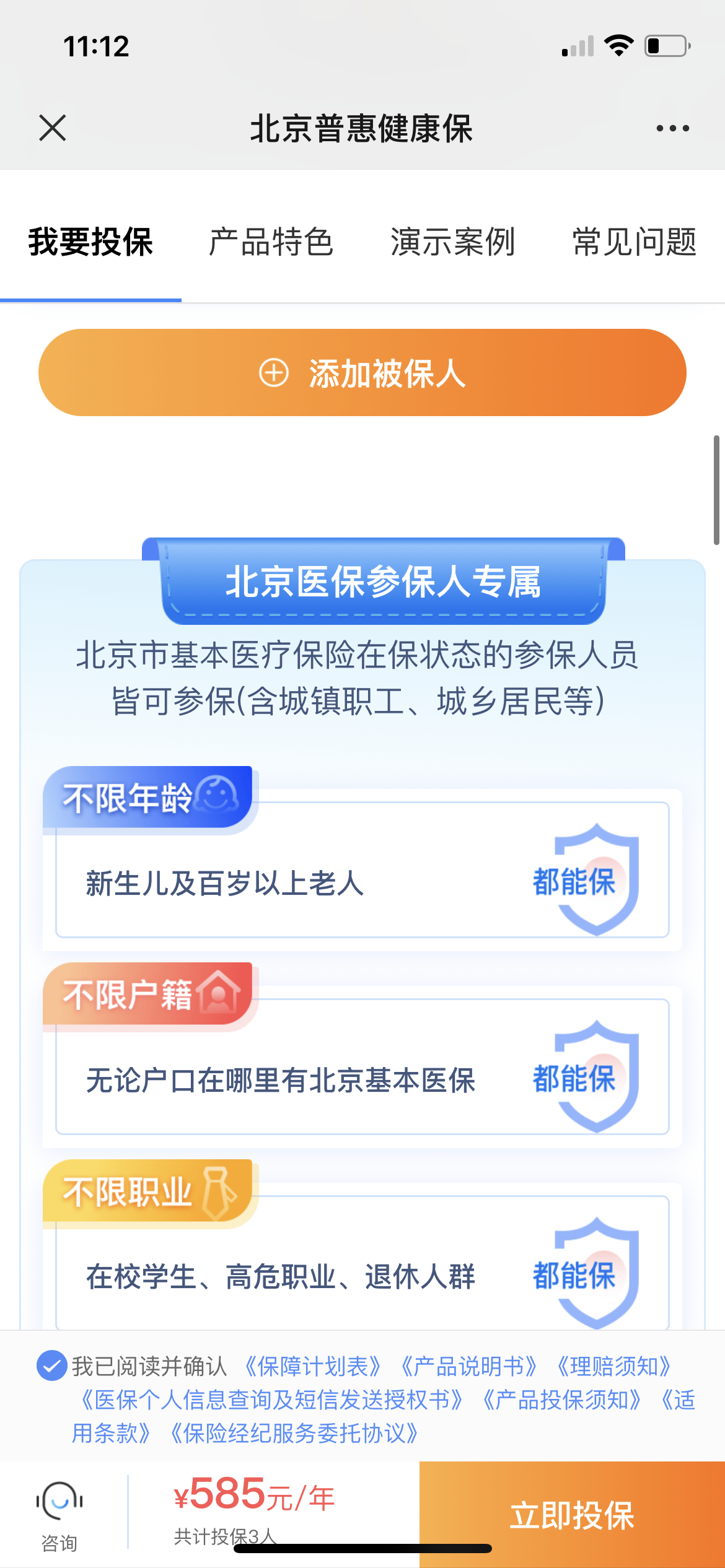
Task: Tap 添加被保人 to add an insured person
Action: point(362,373)
